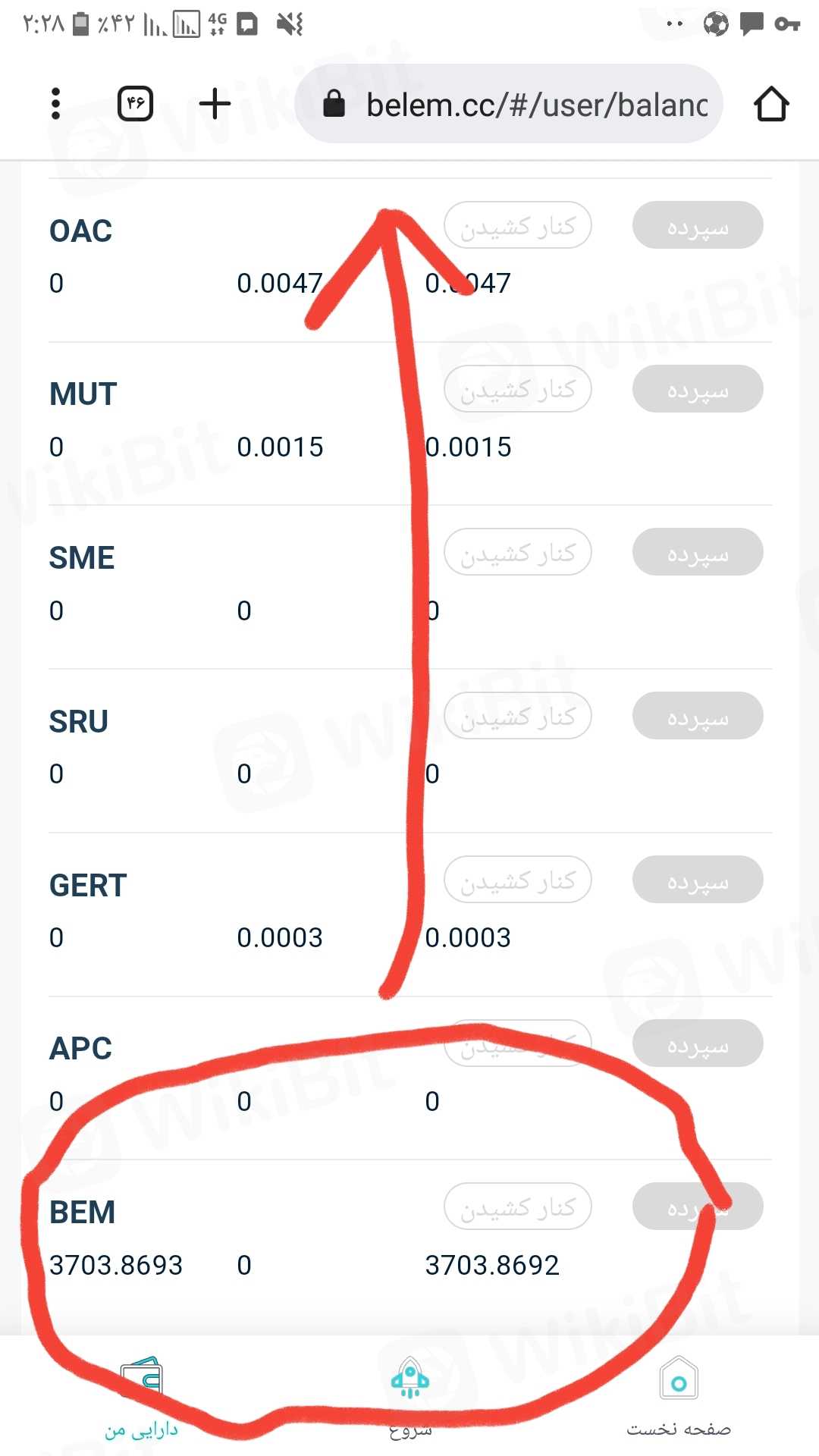Open a new browser tab
Image resolution: width=819 pixels, height=1456 pixels.
tap(215, 104)
